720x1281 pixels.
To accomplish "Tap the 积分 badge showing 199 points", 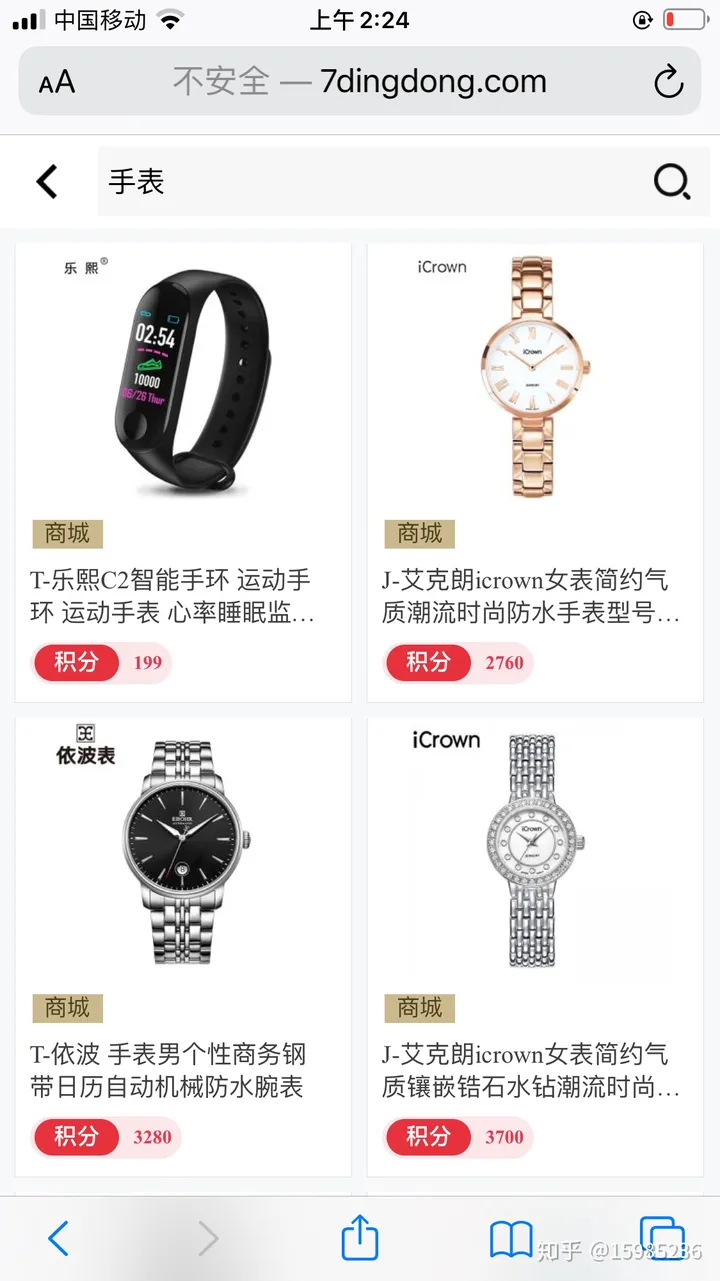I will click(x=101, y=662).
